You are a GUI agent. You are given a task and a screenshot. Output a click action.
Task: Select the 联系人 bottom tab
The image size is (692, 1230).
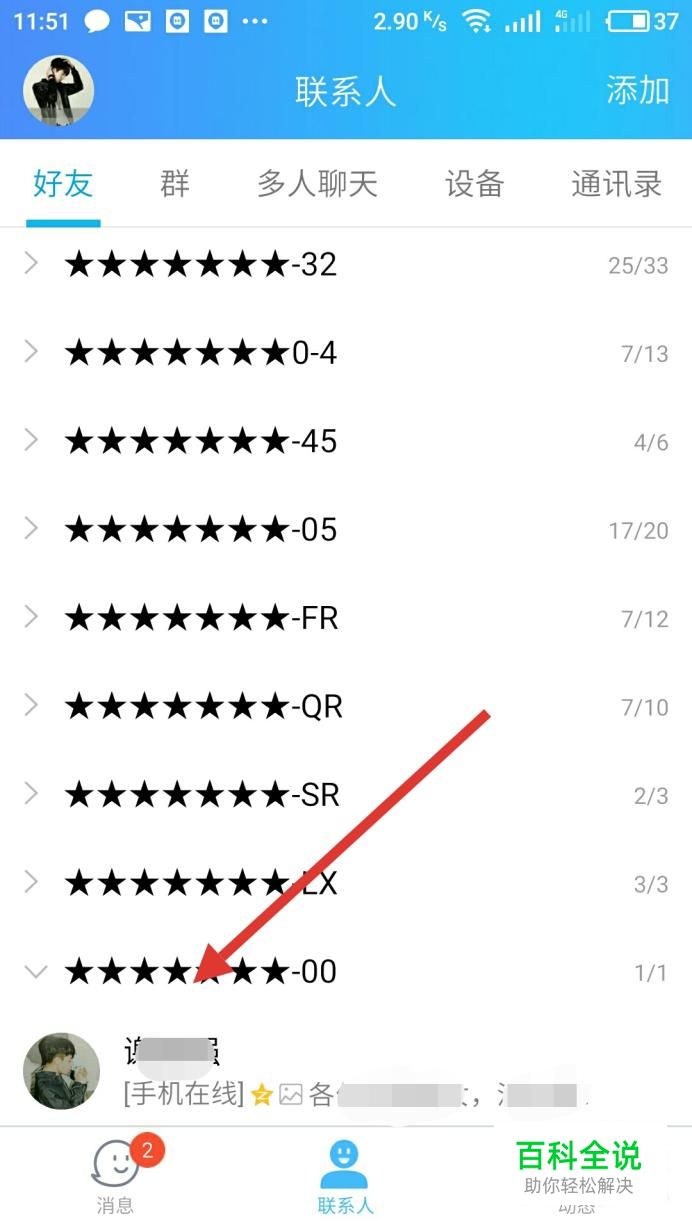click(345, 1176)
